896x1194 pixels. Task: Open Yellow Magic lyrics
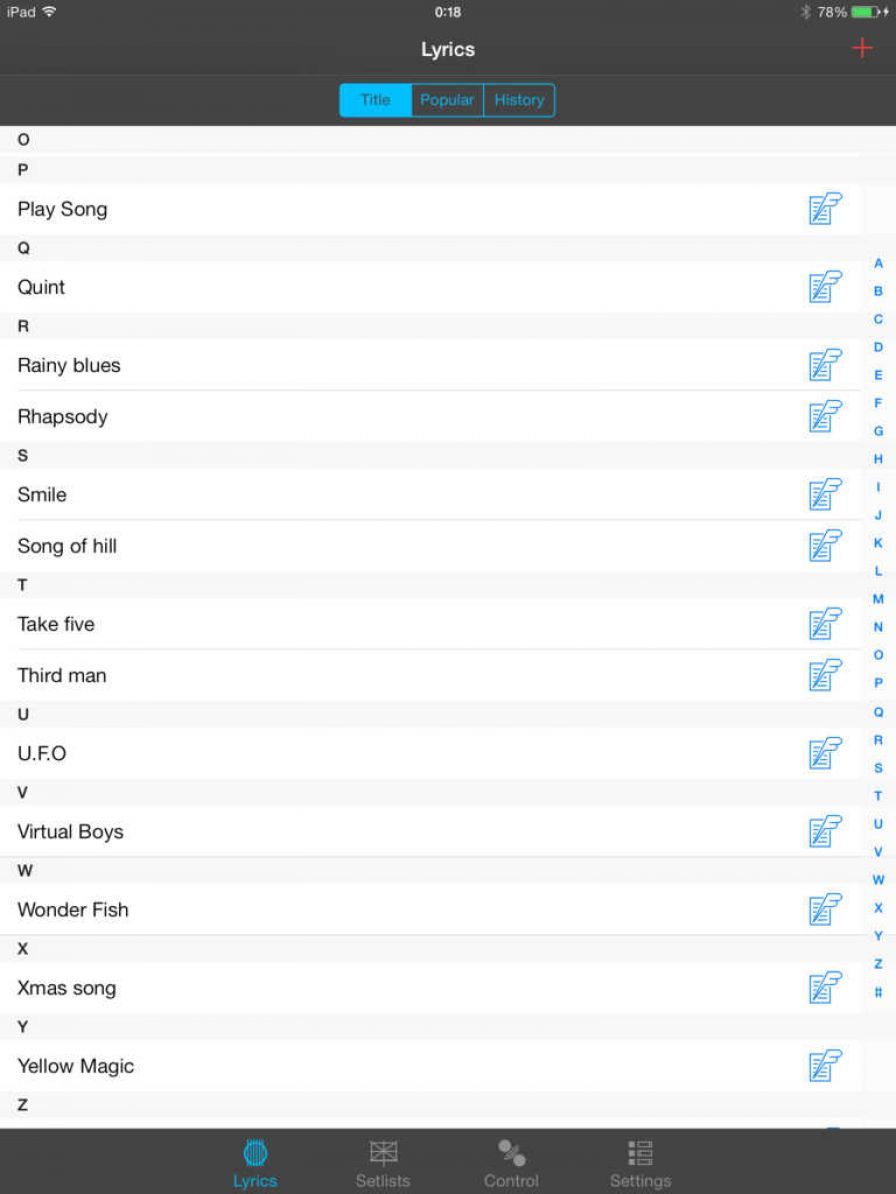click(x=75, y=1066)
